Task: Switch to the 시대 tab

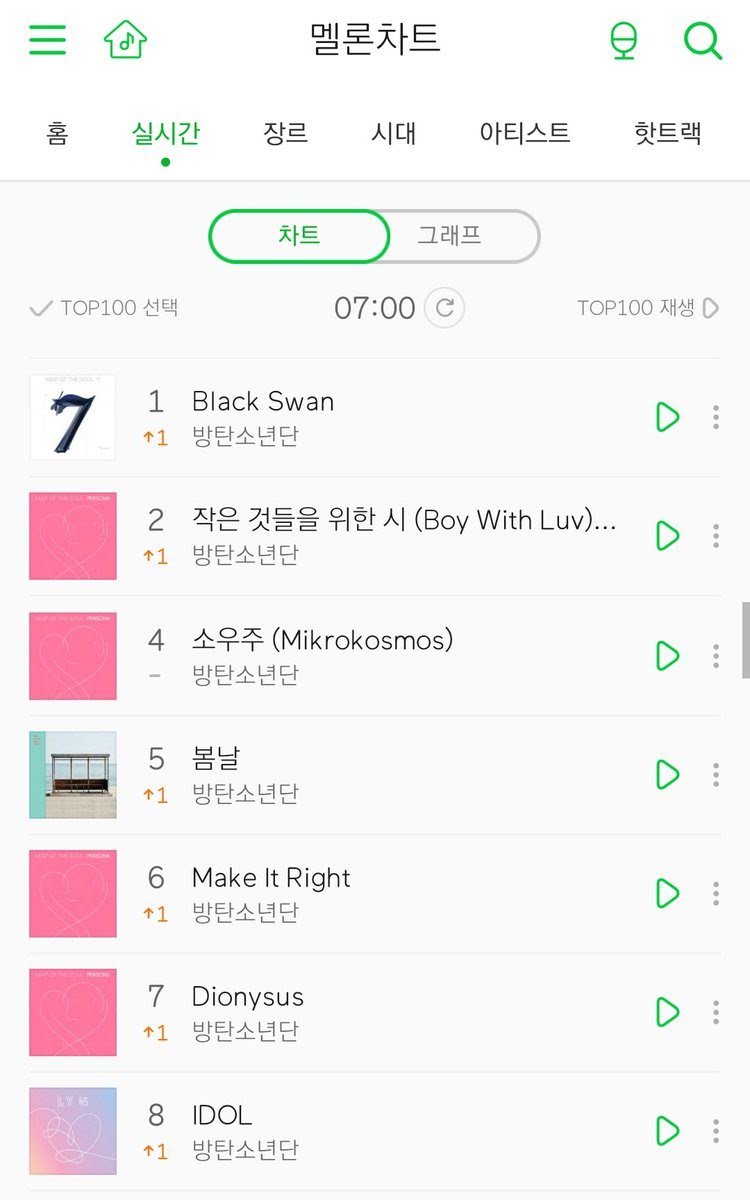Action: (393, 133)
